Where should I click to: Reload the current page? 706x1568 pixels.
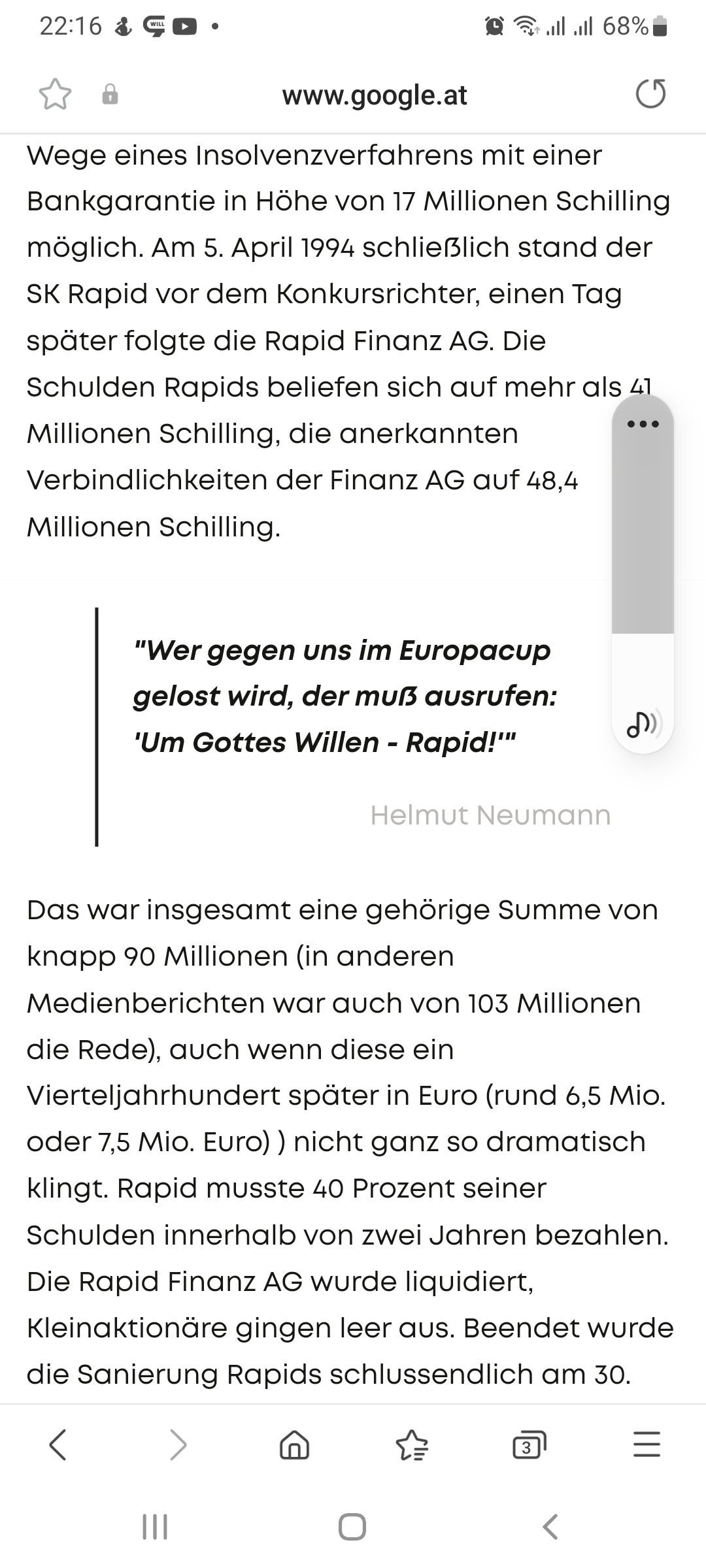click(x=650, y=94)
